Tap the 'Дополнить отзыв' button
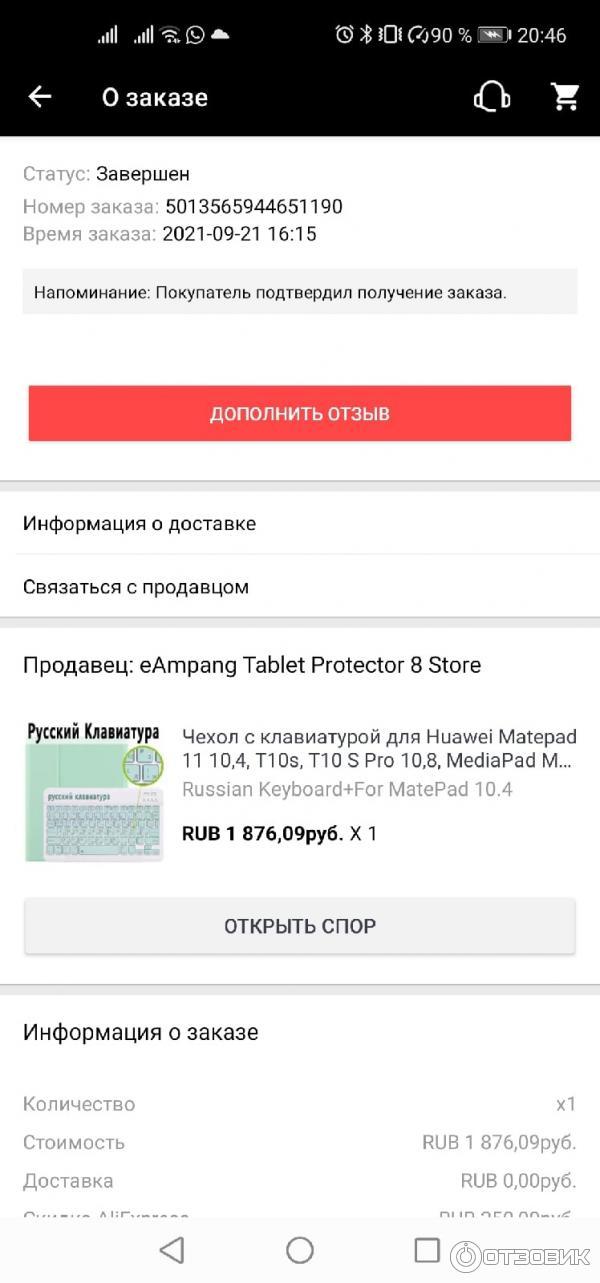The width and height of the screenshot is (600, 1283). 299,413
